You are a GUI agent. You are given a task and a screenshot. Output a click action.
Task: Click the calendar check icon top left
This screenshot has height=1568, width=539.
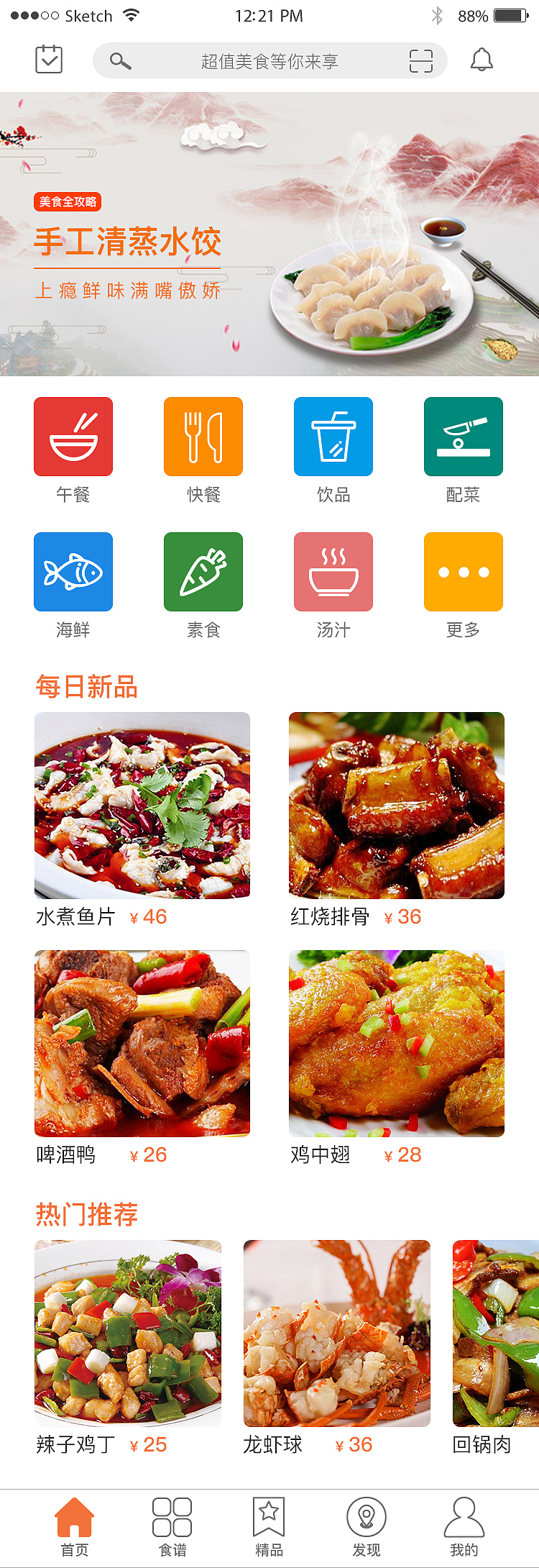pos(48,60)
